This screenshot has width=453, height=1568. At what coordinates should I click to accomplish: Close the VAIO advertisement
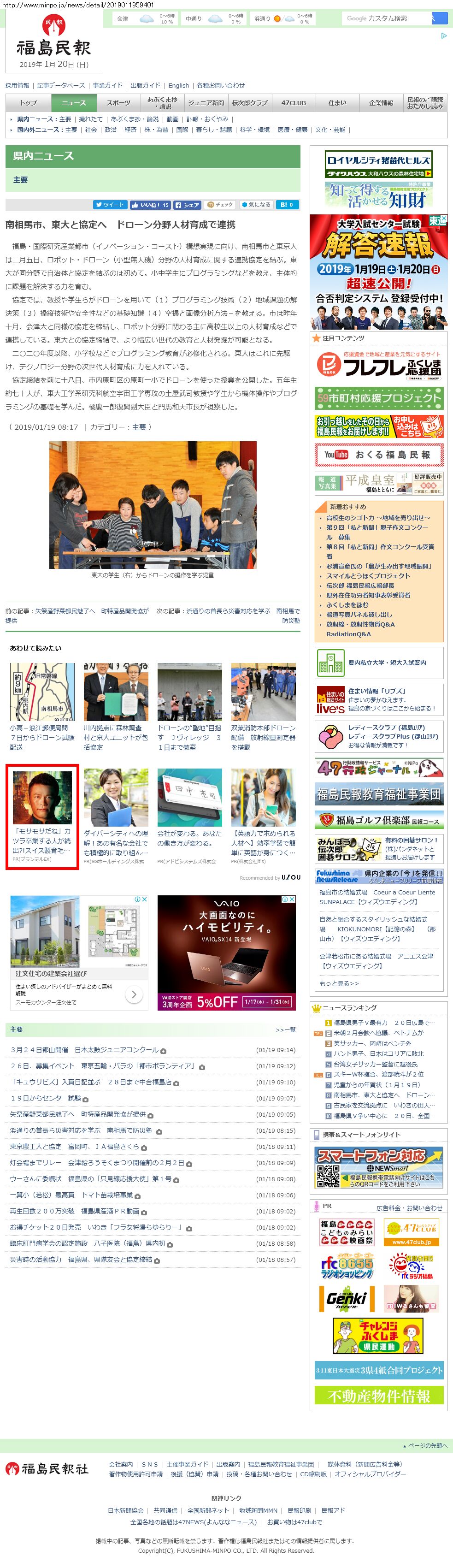click(x=292, y=899)
